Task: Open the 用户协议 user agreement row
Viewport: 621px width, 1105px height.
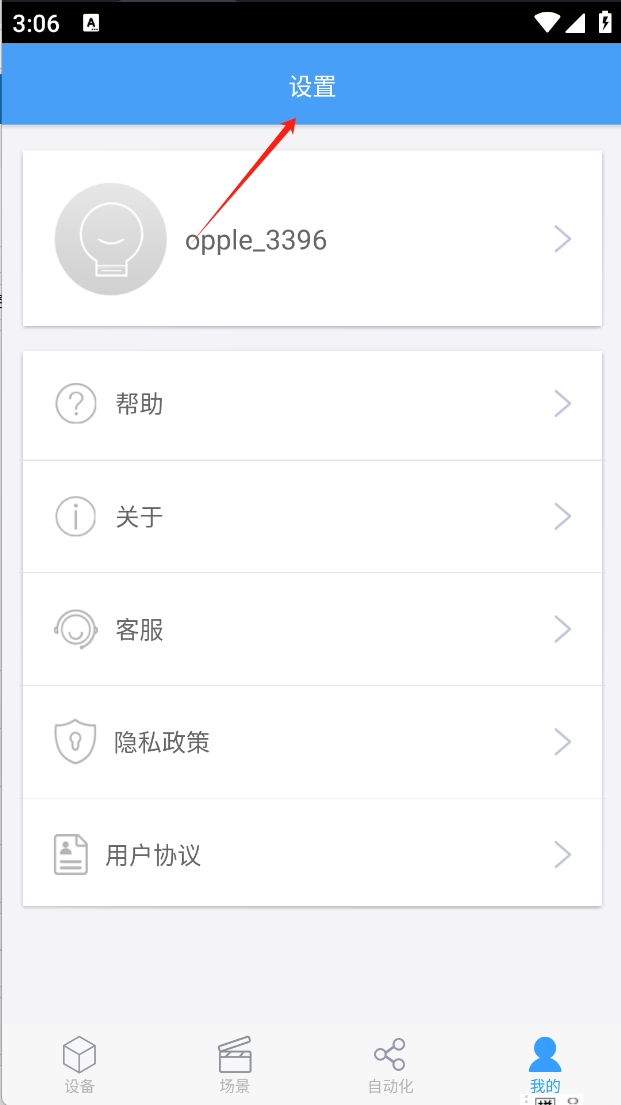Action: 312,853
